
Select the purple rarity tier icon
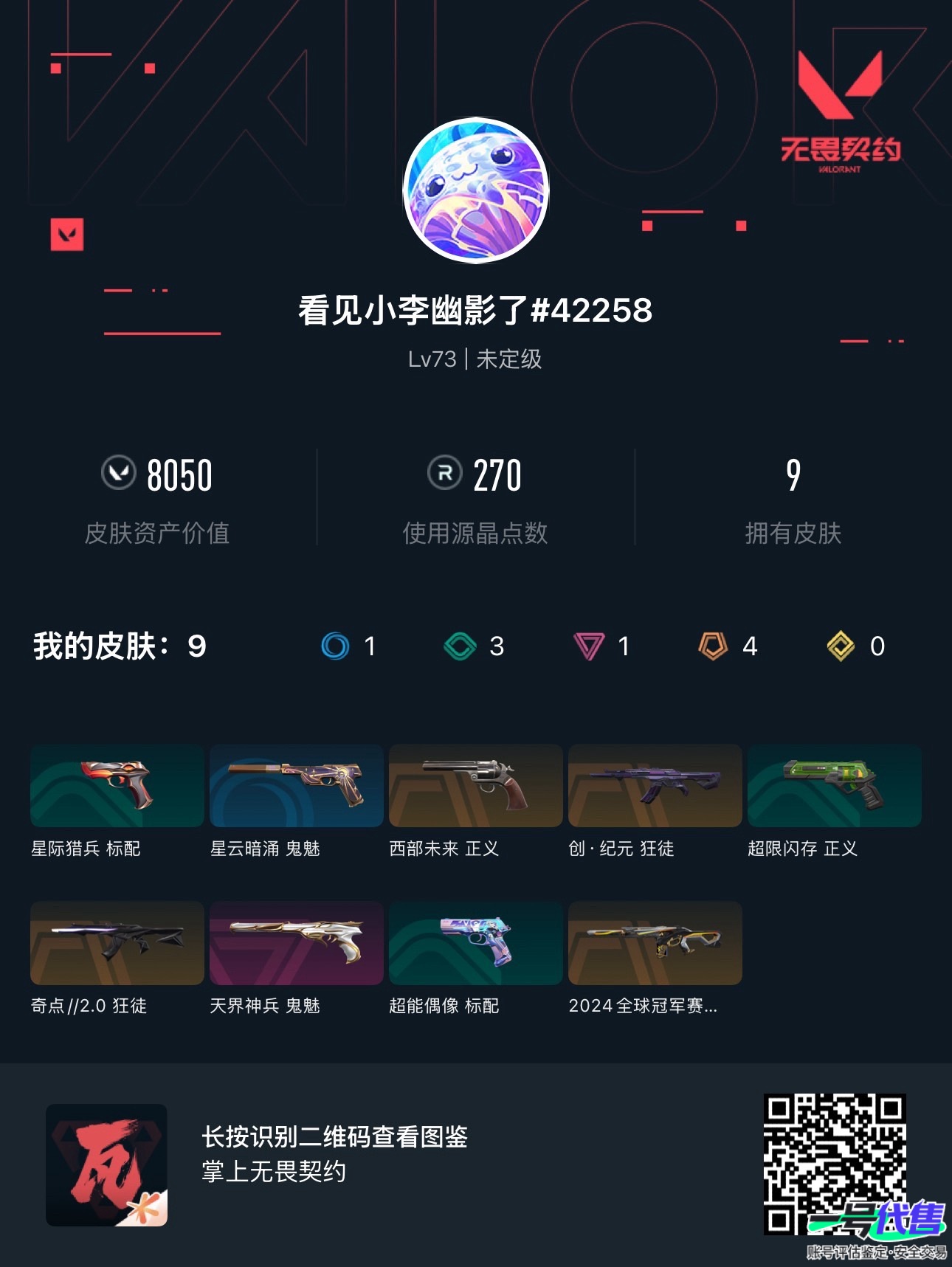pos(588,646)
